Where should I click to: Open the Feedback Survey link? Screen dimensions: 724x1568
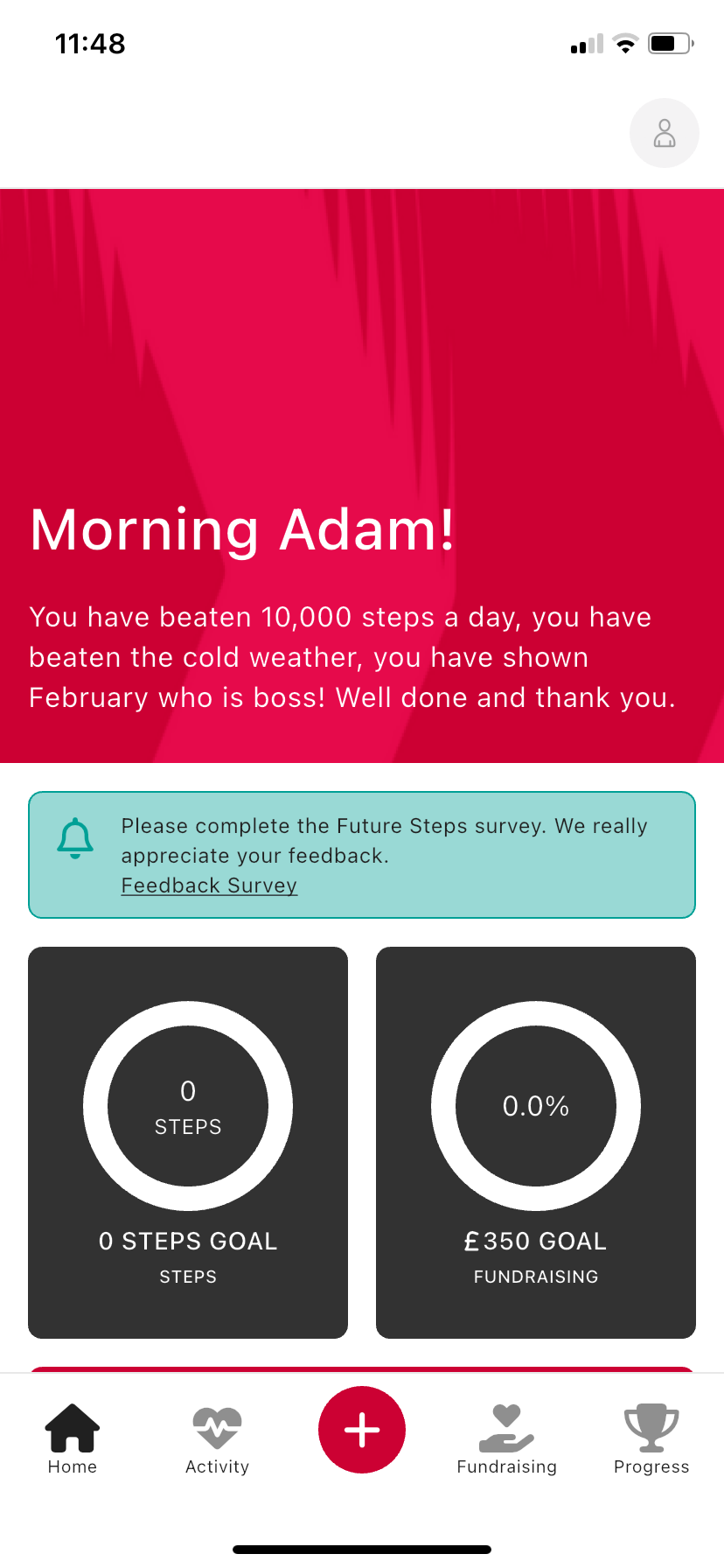[x=209, y=885]
